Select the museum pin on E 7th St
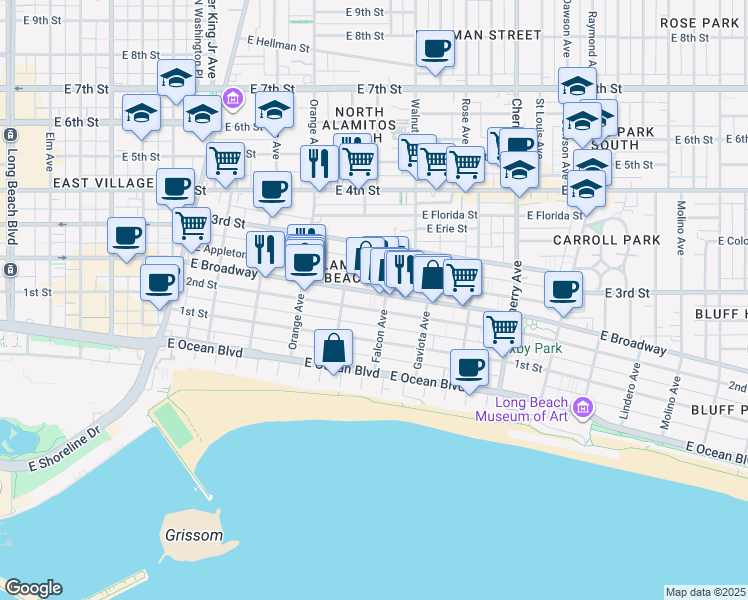 (232, 99)
